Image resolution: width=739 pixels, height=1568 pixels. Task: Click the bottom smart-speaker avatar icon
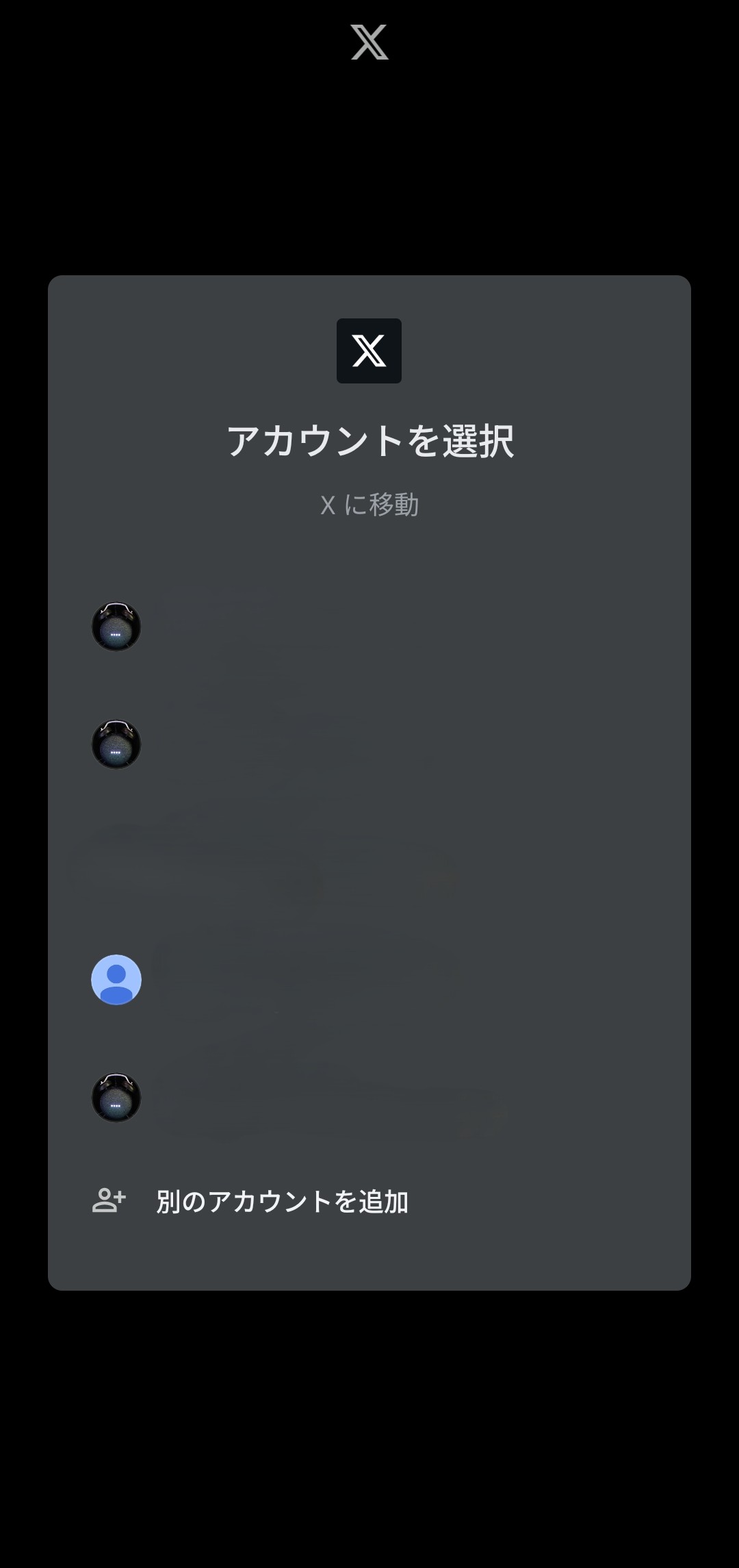coord(116,1098)
